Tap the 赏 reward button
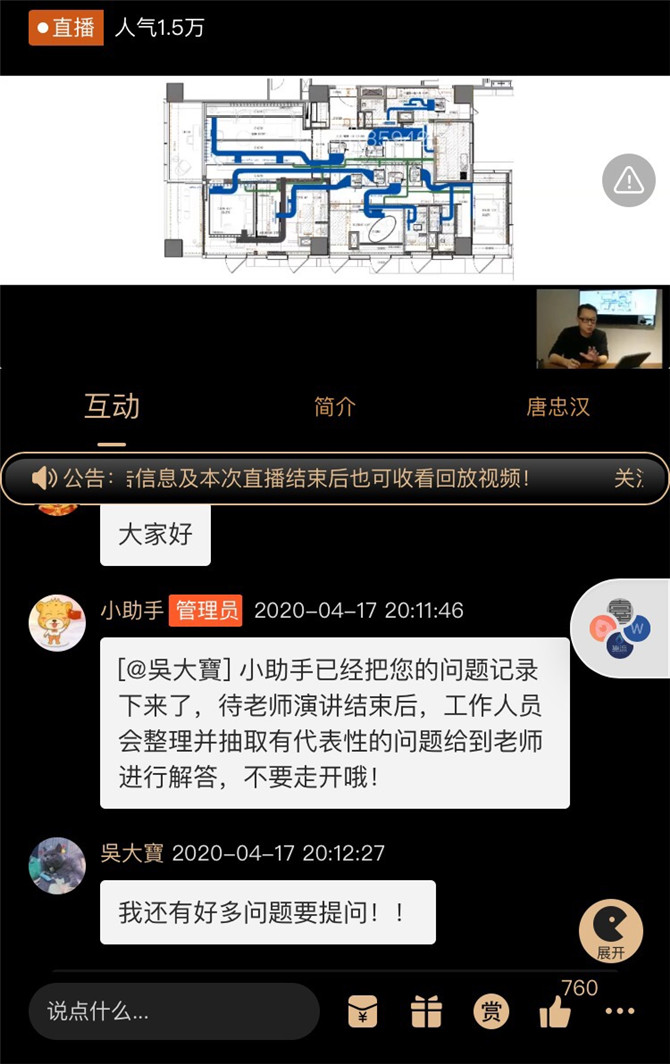This screenshot has height=1064, width=670. click(491, 1012)
